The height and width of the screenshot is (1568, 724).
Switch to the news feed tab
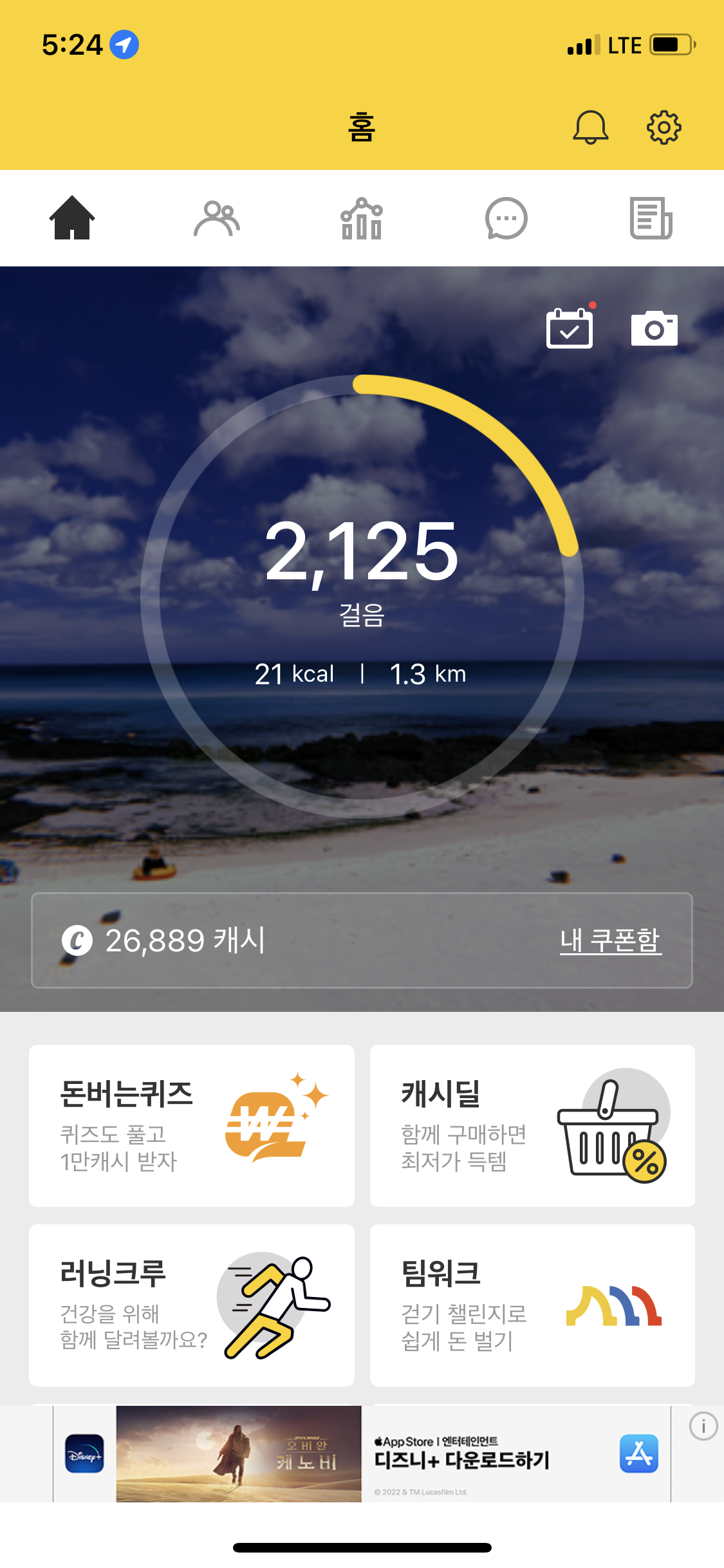pyautogui.click(x=651, y=219)
